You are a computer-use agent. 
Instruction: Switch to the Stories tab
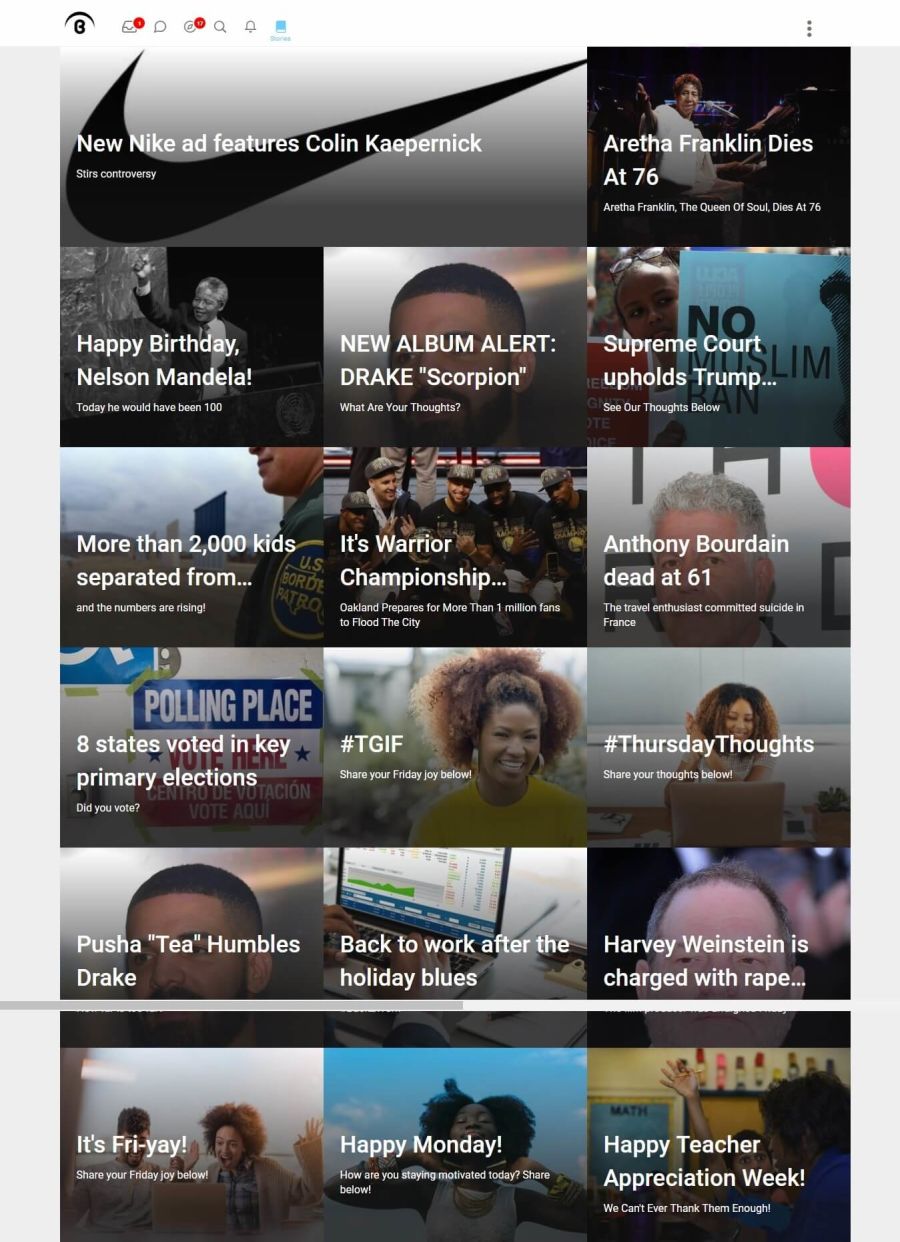click(280, 29)
